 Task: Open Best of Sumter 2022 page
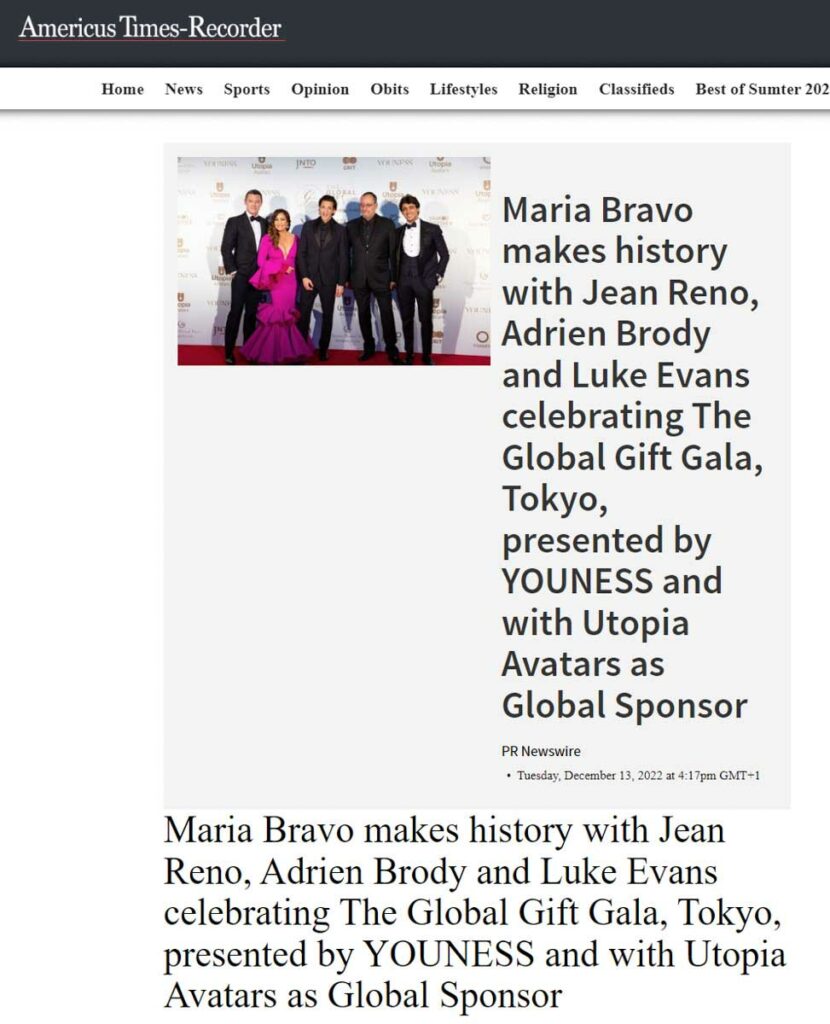(x=762, y=89)
